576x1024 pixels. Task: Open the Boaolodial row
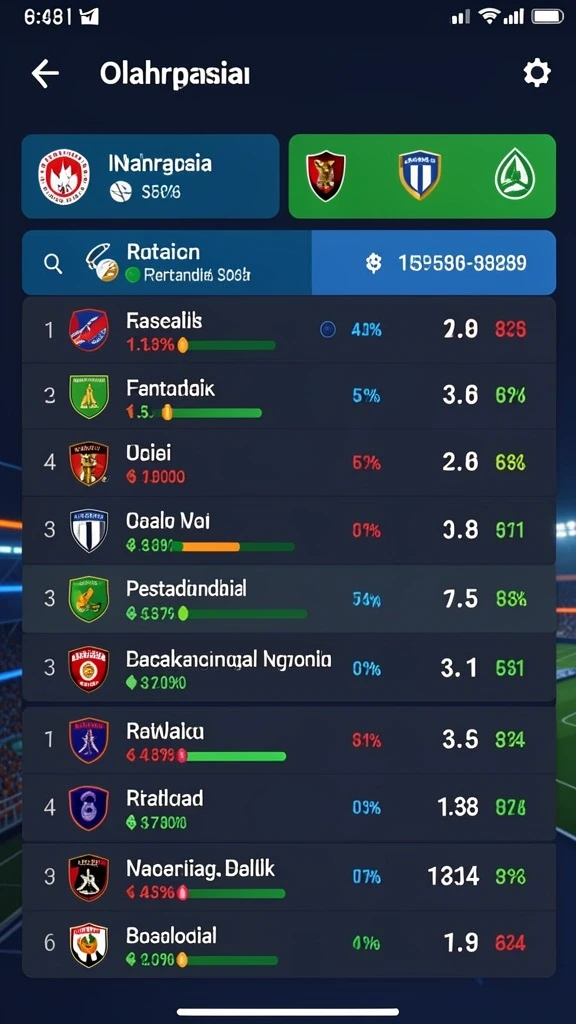pos(289,944)
